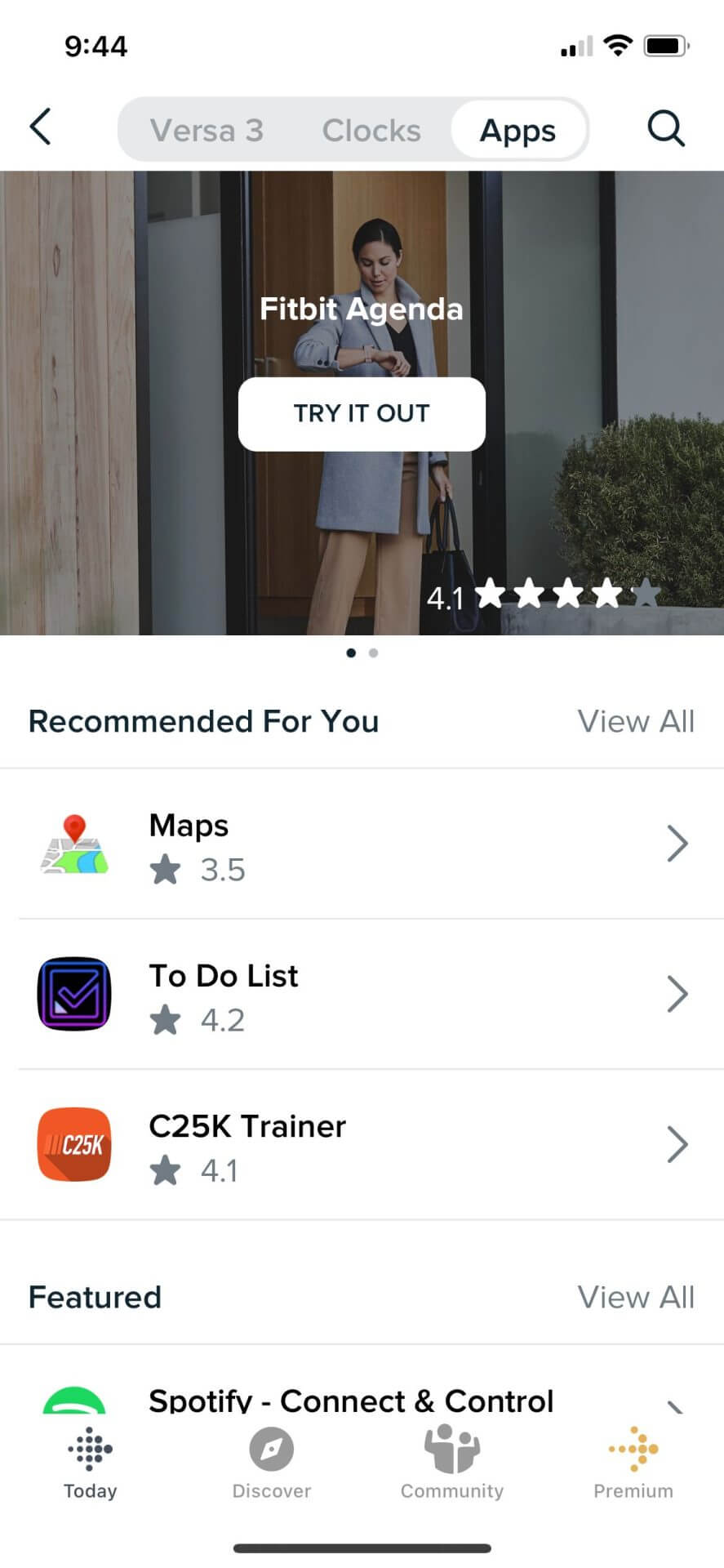Open the Premium tab
Viewport: 724px width, 1568px height.
pyautogui.click(x=633, y=1463)
